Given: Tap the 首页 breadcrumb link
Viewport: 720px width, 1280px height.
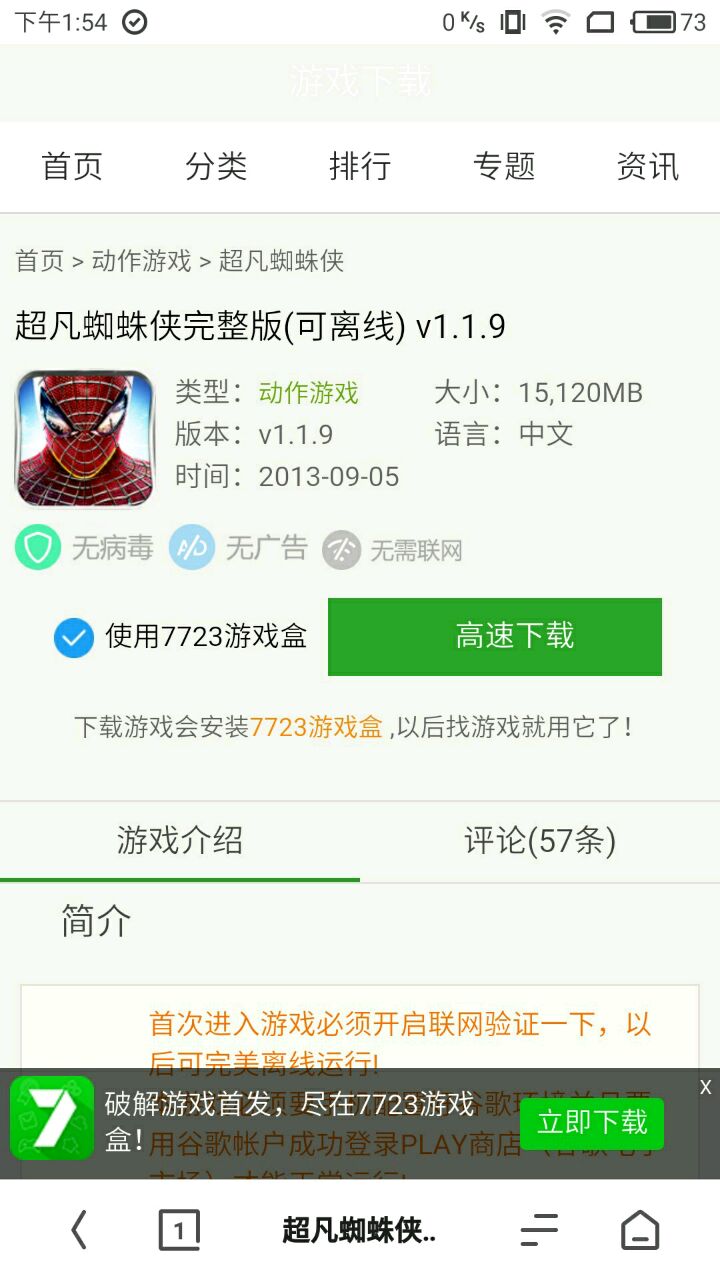Looking at the screenshot, I should pyautogui.click(x=40, y=261).
